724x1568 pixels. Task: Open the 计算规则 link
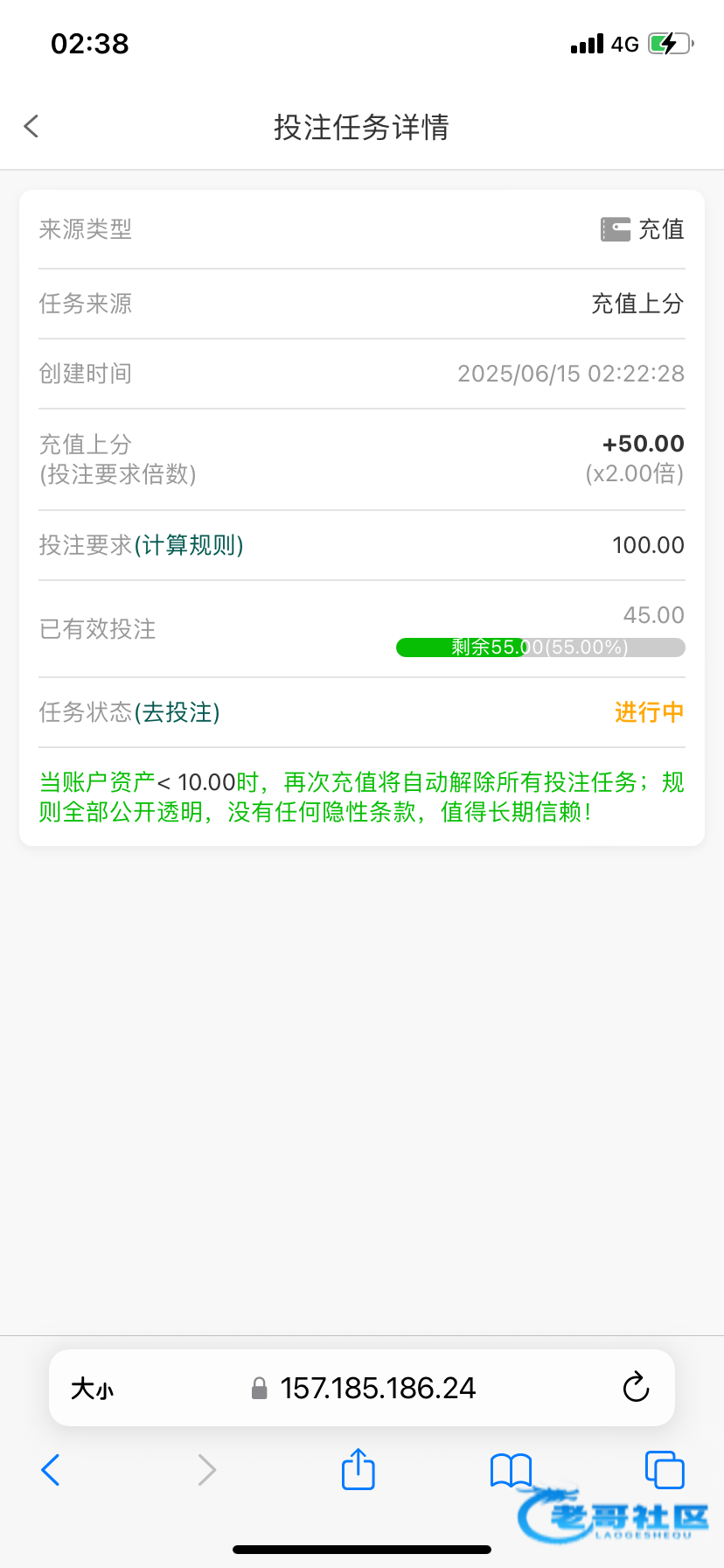(189, 545)
